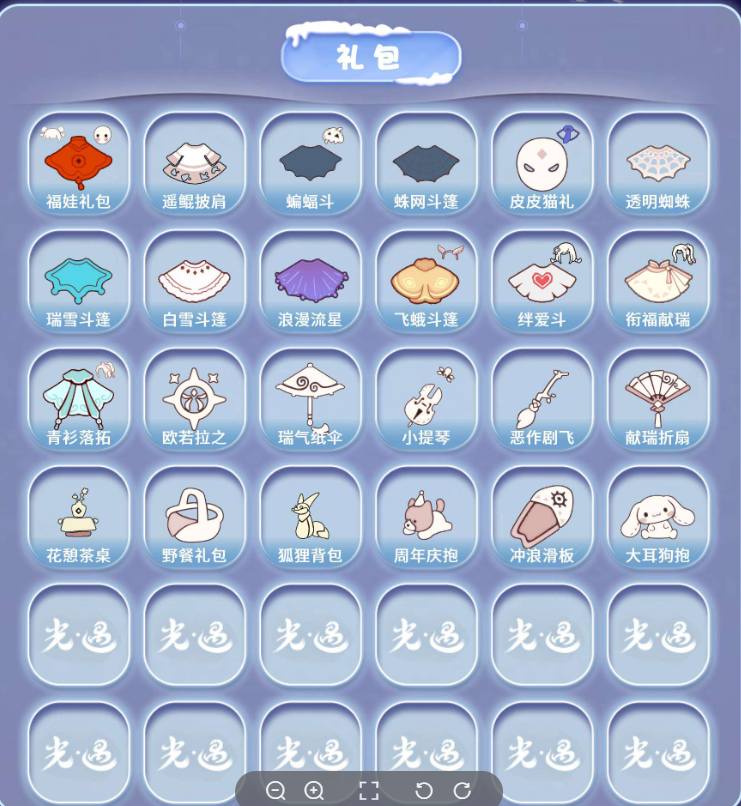
Task: Click the 绊爱斗 heart cape item
Action: click(542, 278)
